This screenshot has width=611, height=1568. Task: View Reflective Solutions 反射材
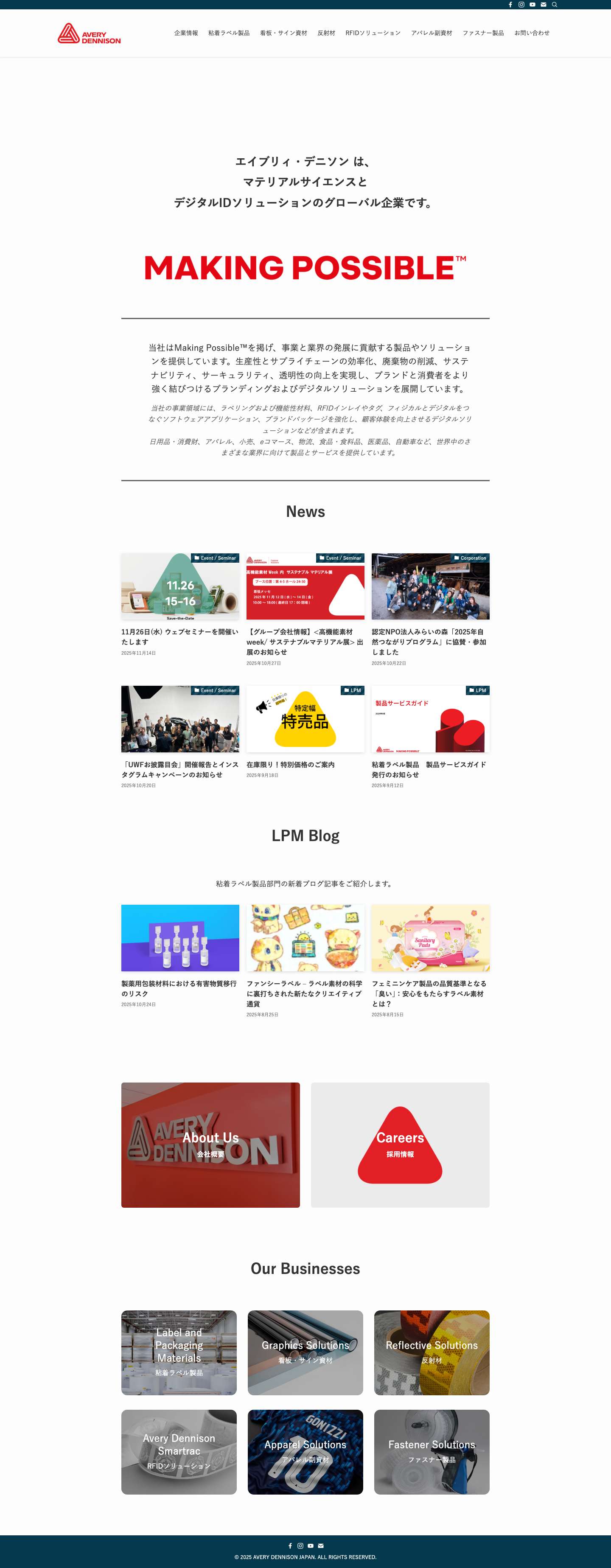432,1352
